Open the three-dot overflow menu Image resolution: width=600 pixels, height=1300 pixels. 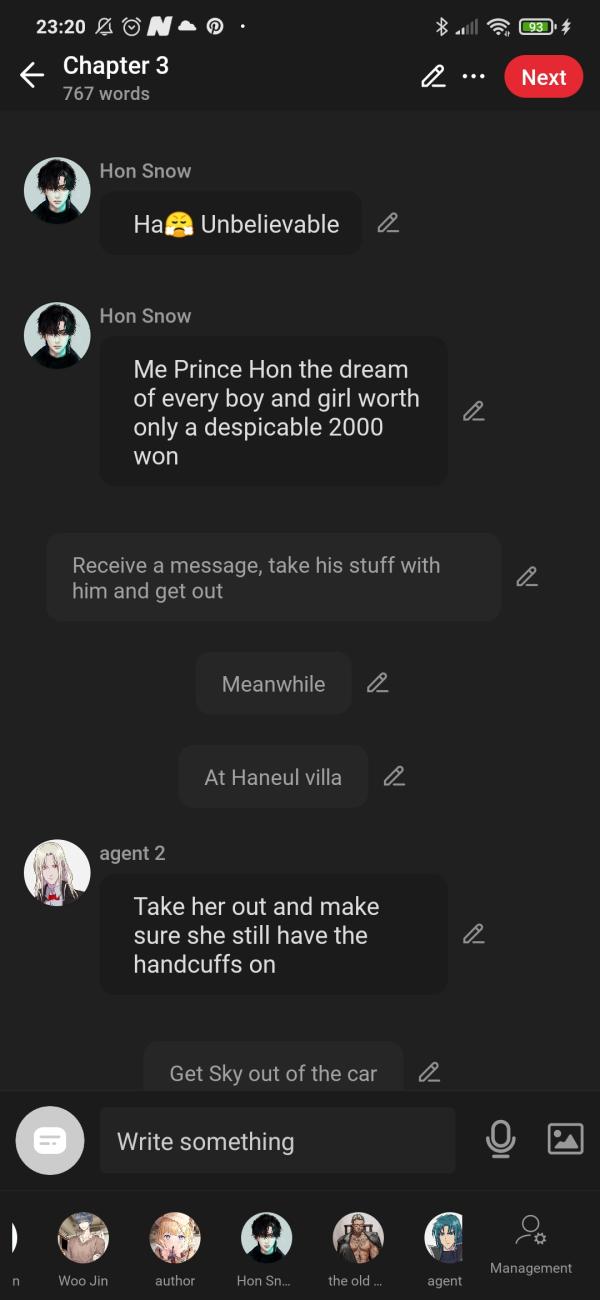pos(473,77)
